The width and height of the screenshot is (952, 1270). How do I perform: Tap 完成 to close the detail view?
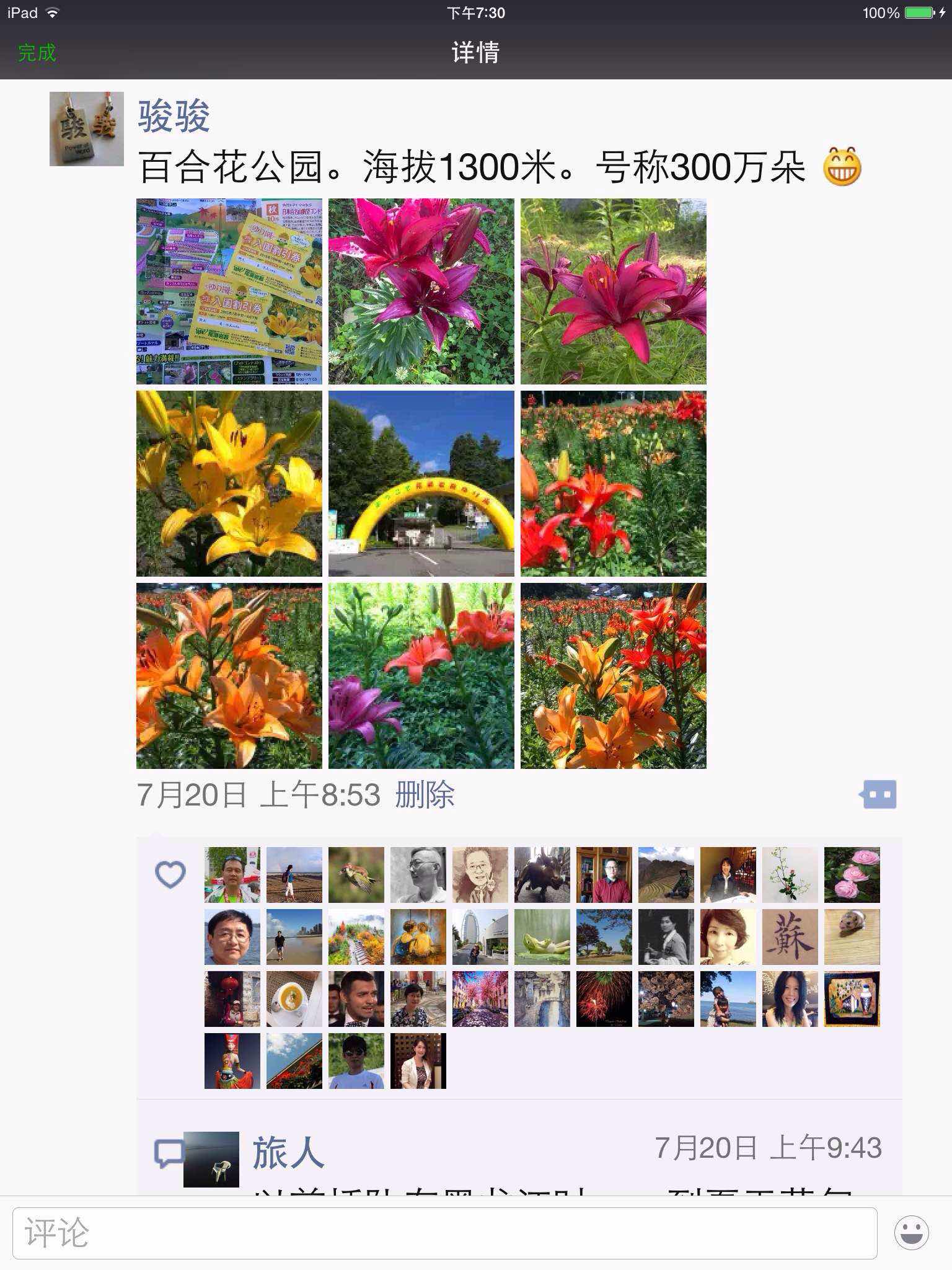pyautogui.click(x=37, y=53)
